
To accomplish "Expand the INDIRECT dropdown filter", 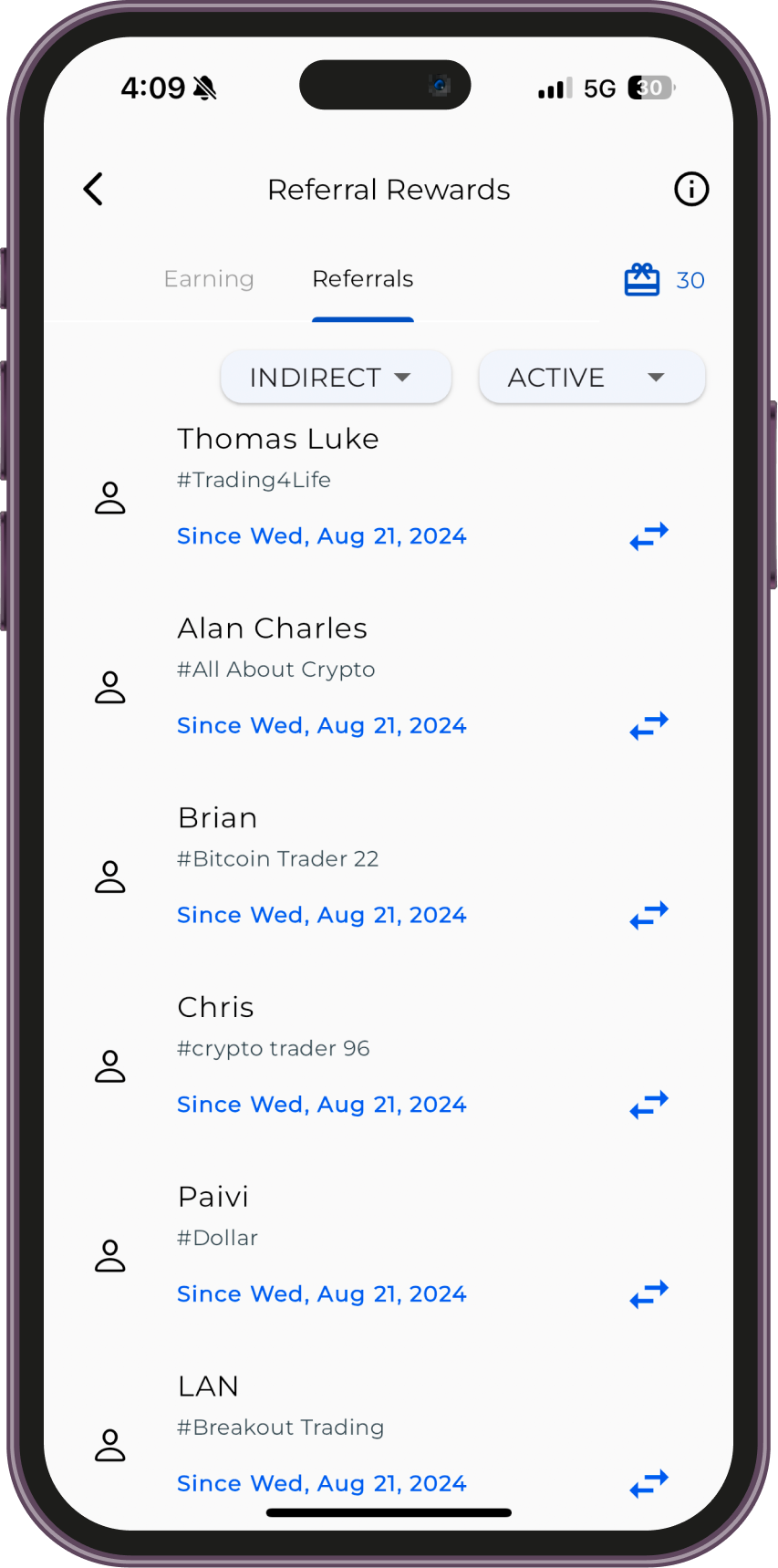I will (x=335, y=378).
